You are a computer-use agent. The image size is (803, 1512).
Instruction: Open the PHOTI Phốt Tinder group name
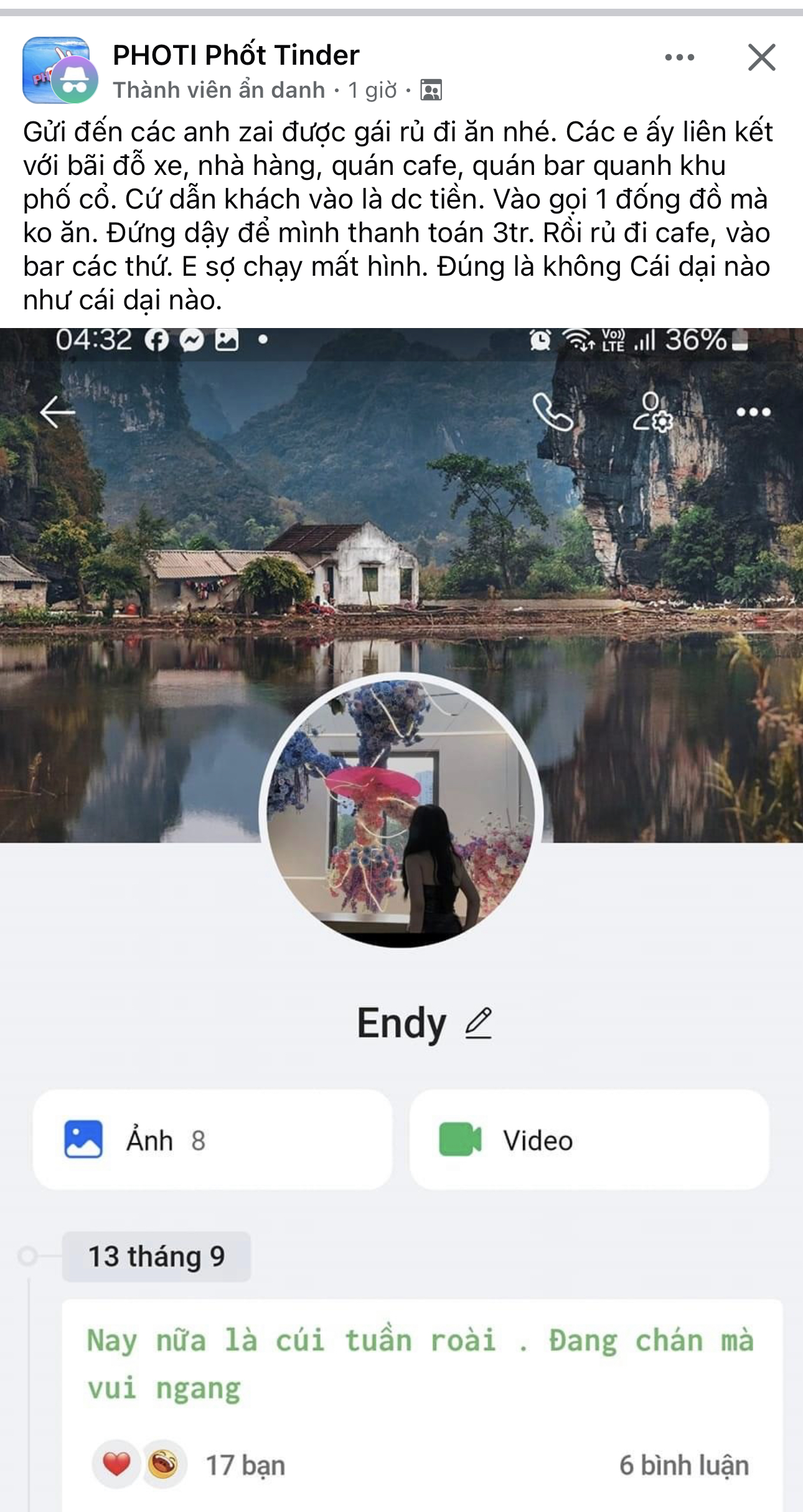236,55
